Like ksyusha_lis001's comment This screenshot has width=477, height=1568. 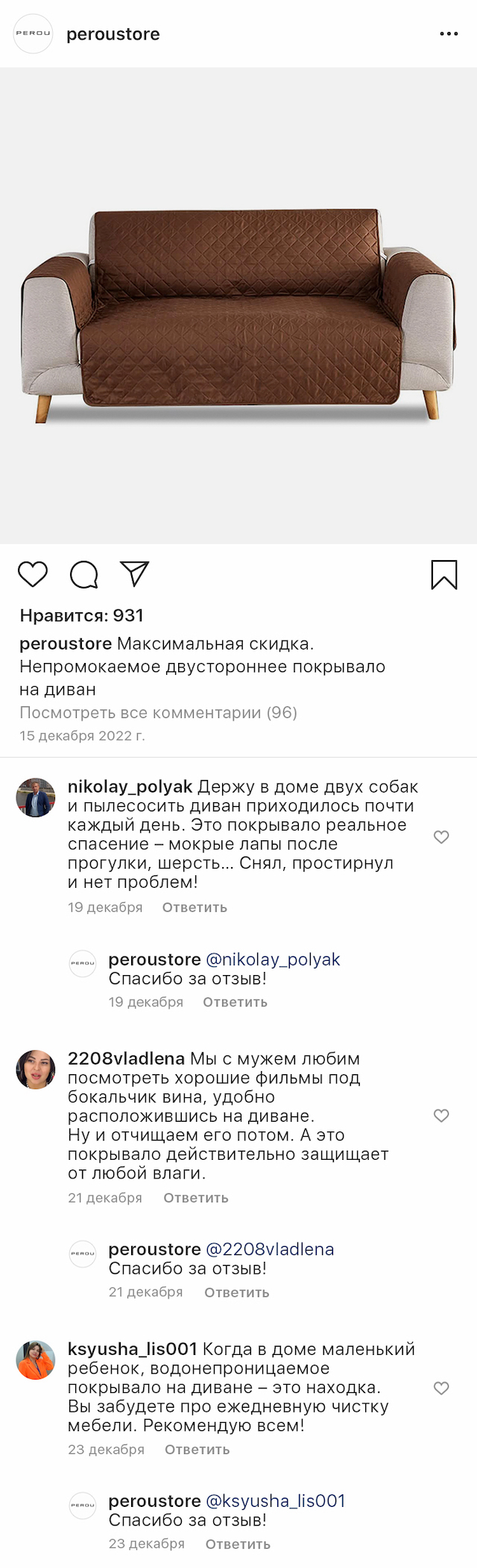(441, 1388)
